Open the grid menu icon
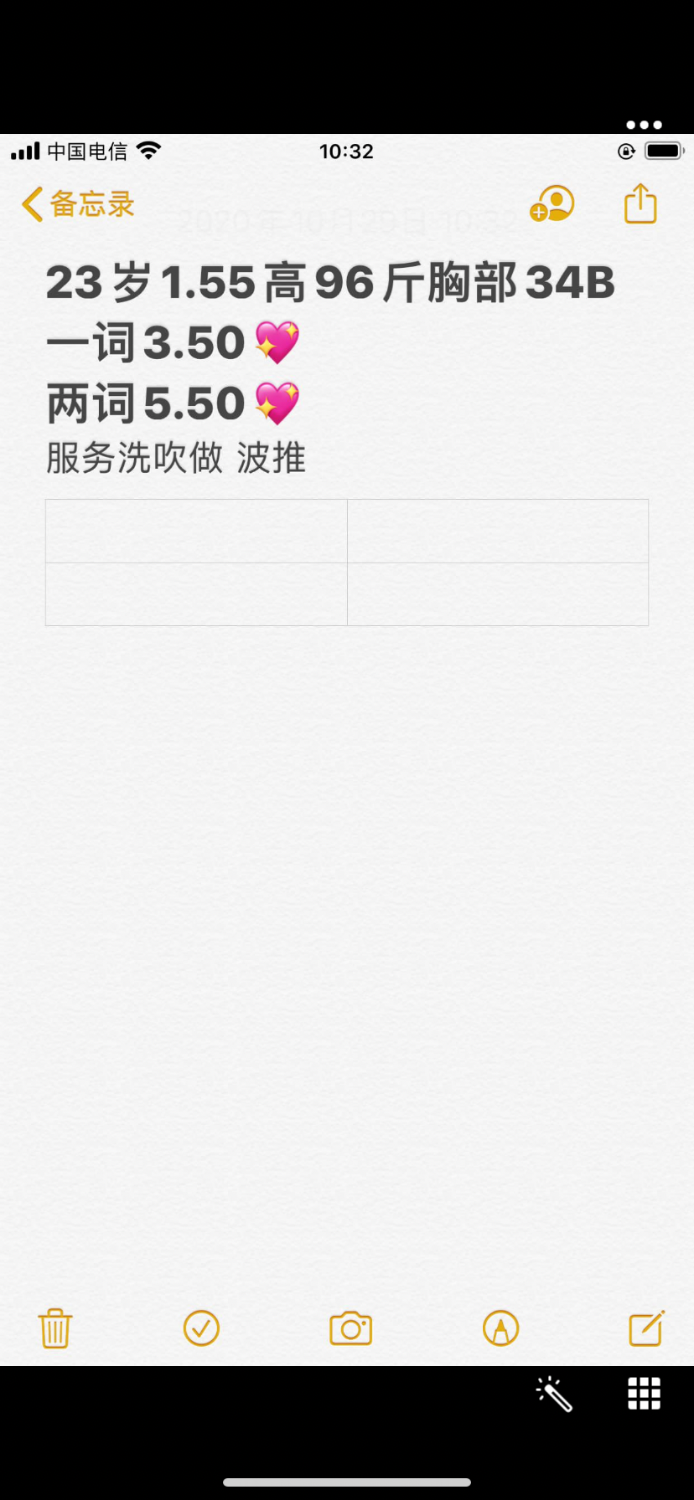This screenshot has height=1500, width=694. [x=644, y=1394]
